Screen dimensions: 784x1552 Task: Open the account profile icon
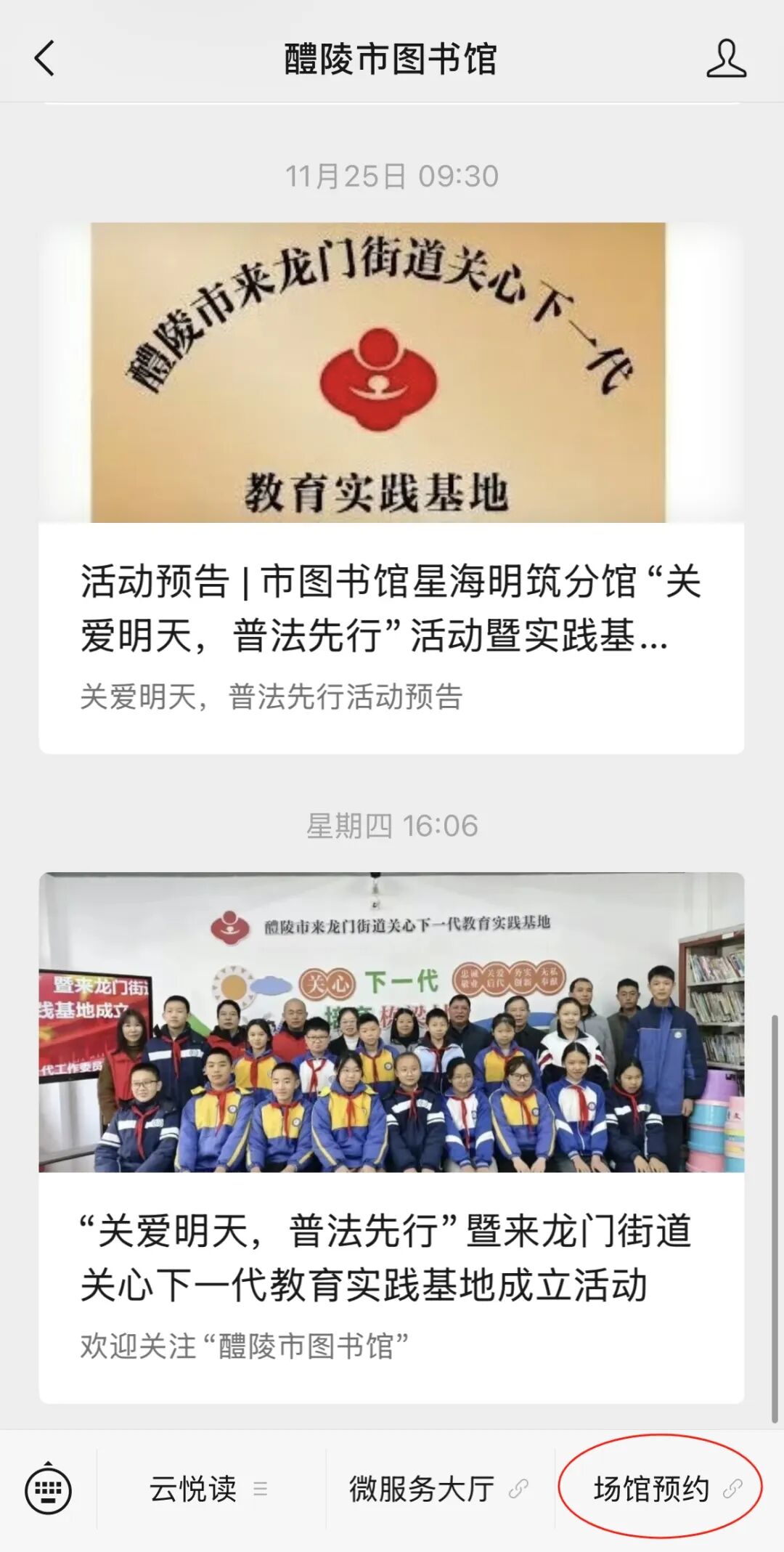pos(726,59)
